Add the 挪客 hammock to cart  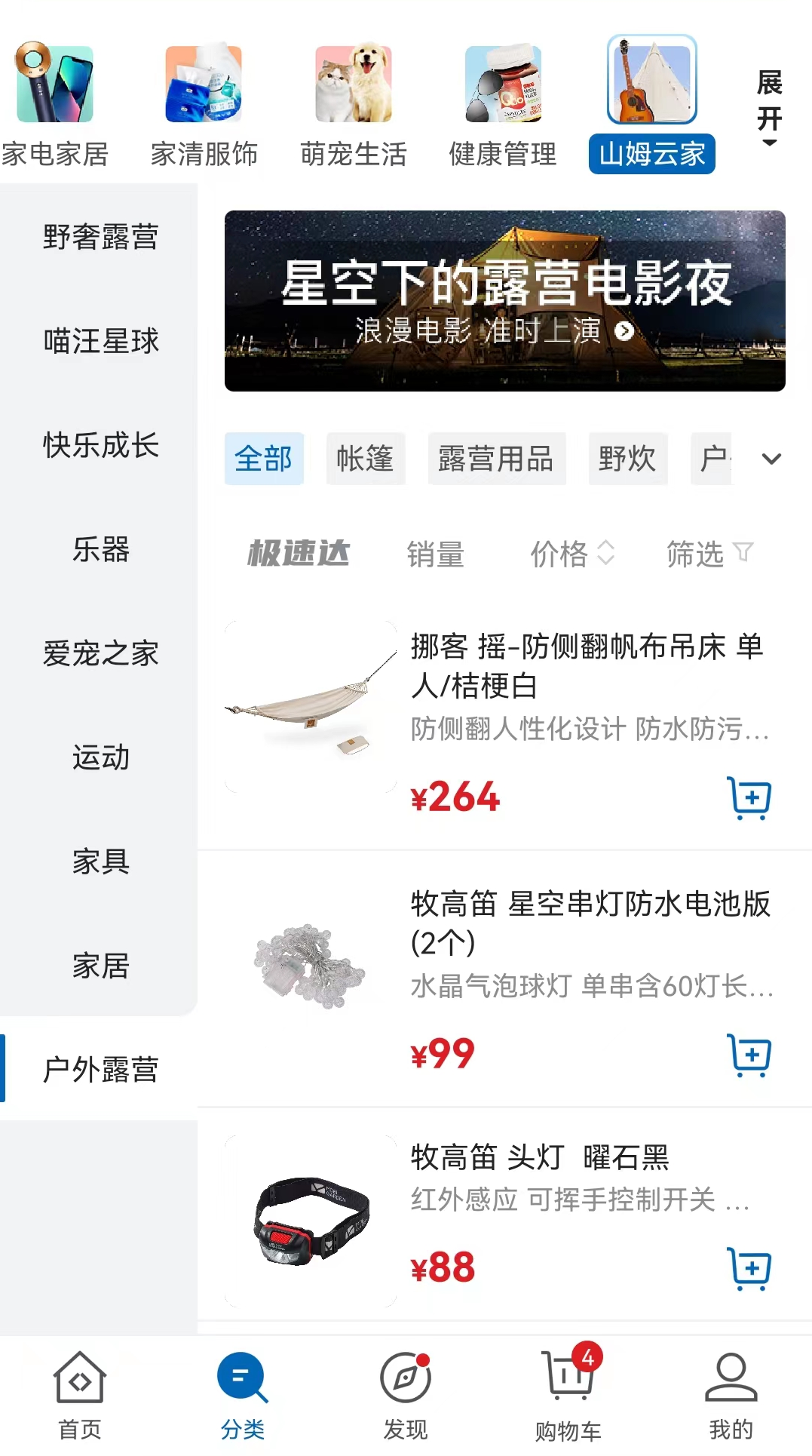tap(749, 797)
